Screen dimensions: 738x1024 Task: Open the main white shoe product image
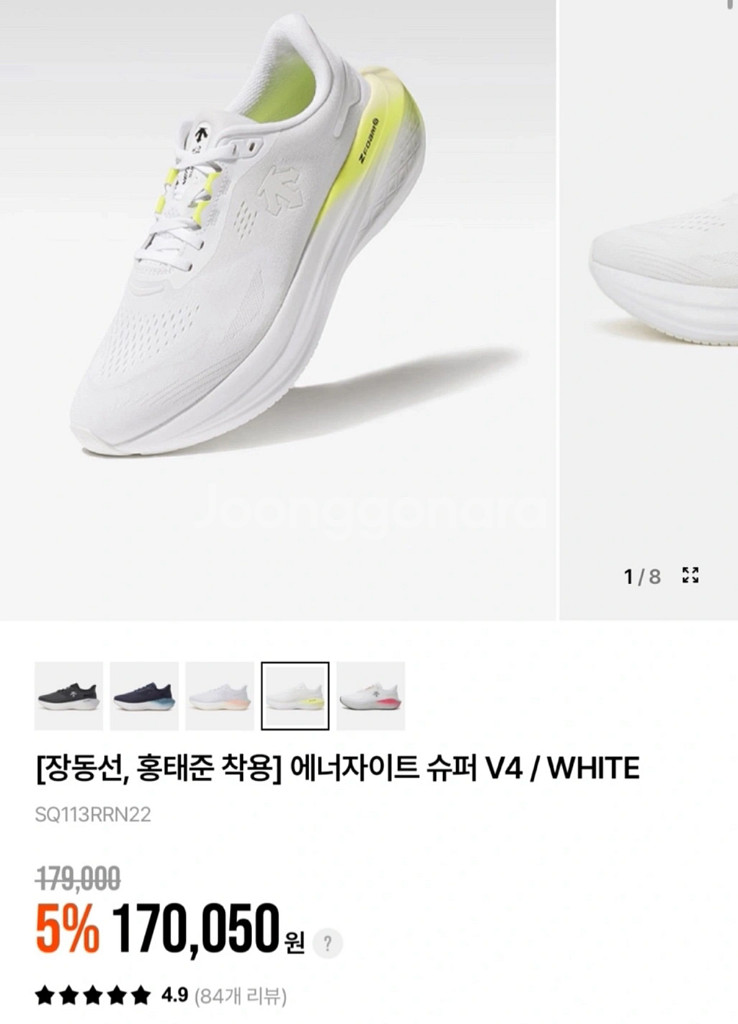(x=278, y=300)
